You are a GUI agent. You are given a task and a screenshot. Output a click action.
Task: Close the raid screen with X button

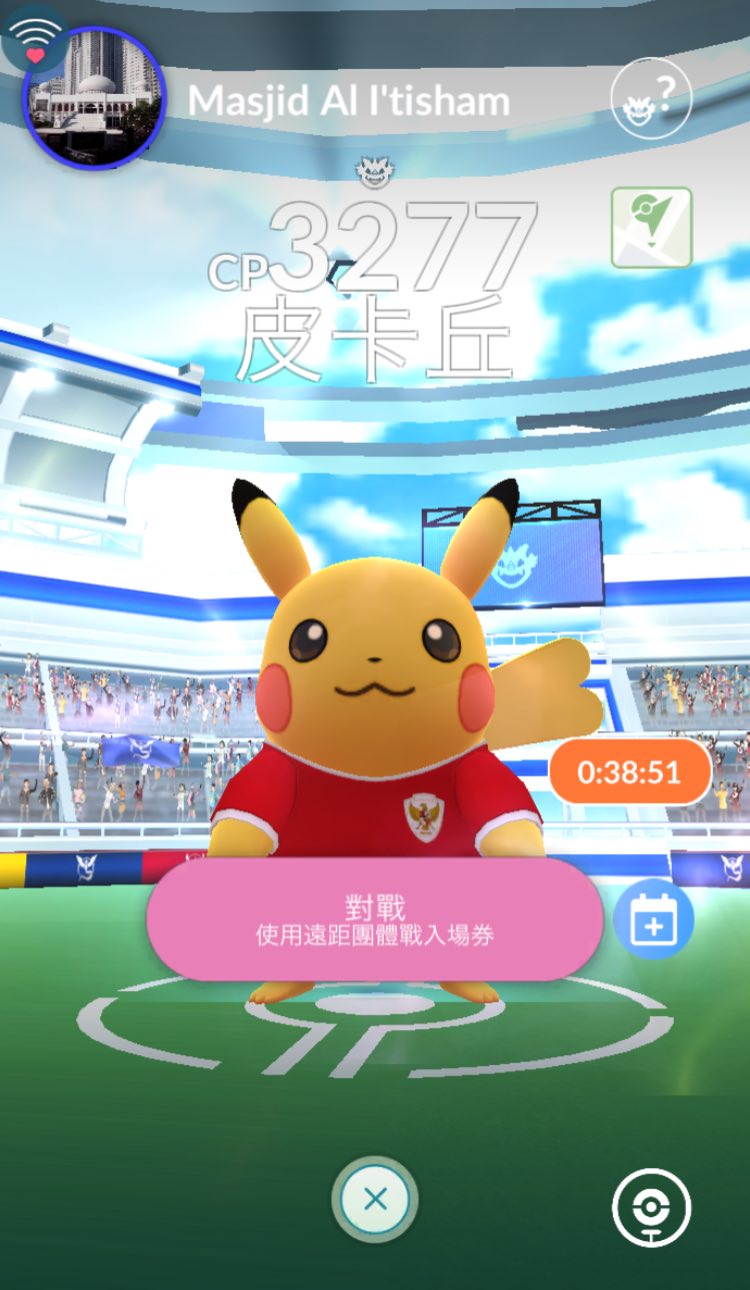tap(375, 1199)
